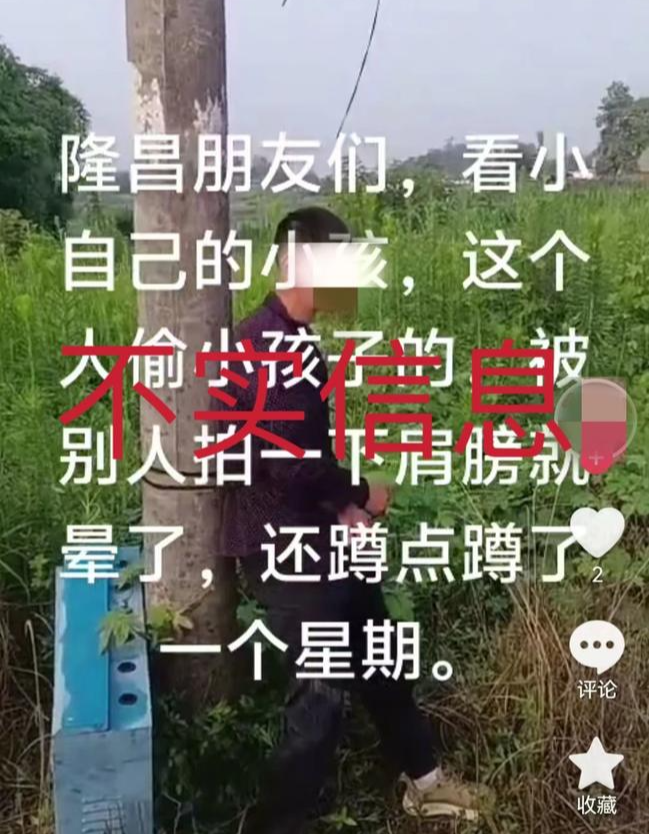Follow the uploader via the plus badge
Screen dimensions: 649x834
click(597, 460)
